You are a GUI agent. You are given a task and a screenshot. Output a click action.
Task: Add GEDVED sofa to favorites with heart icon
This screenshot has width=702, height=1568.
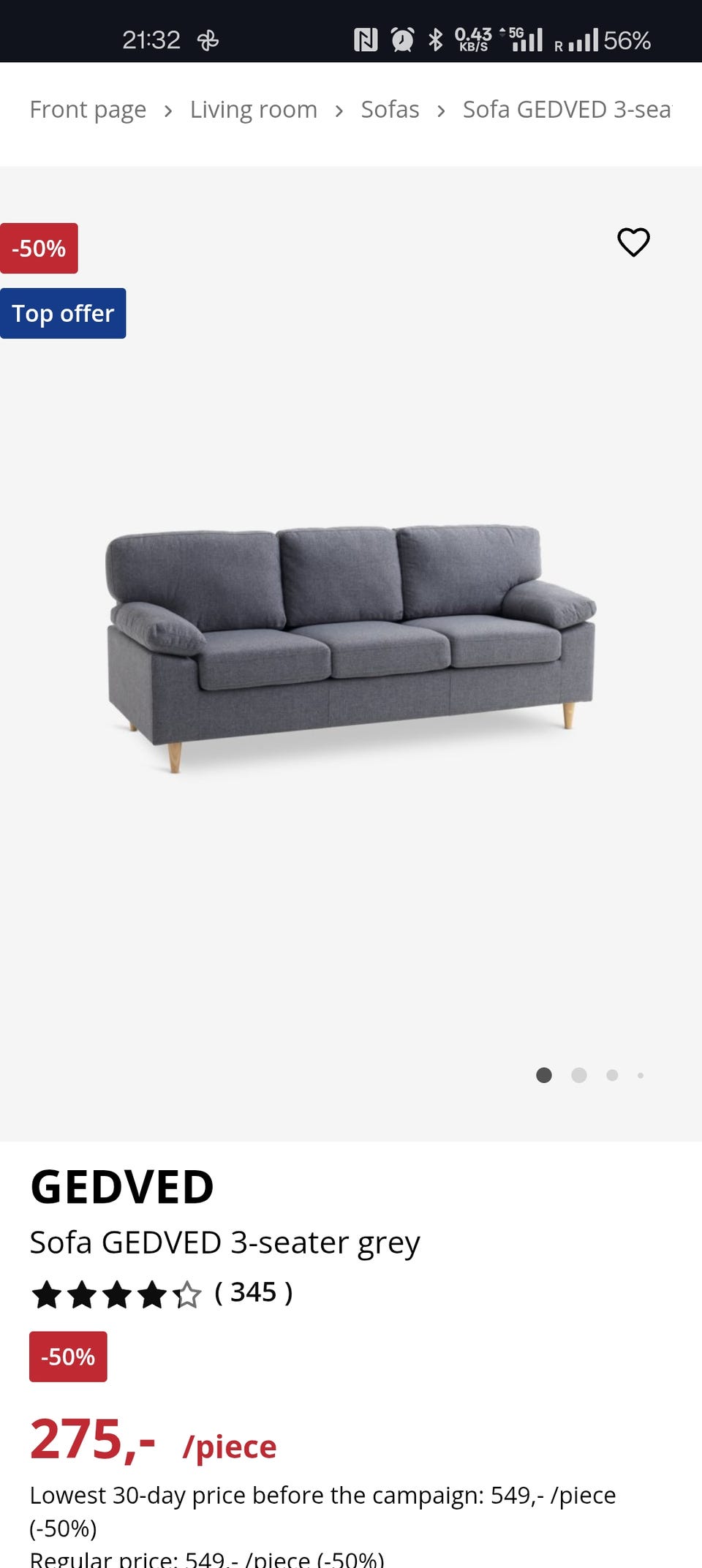click(633, 242)
